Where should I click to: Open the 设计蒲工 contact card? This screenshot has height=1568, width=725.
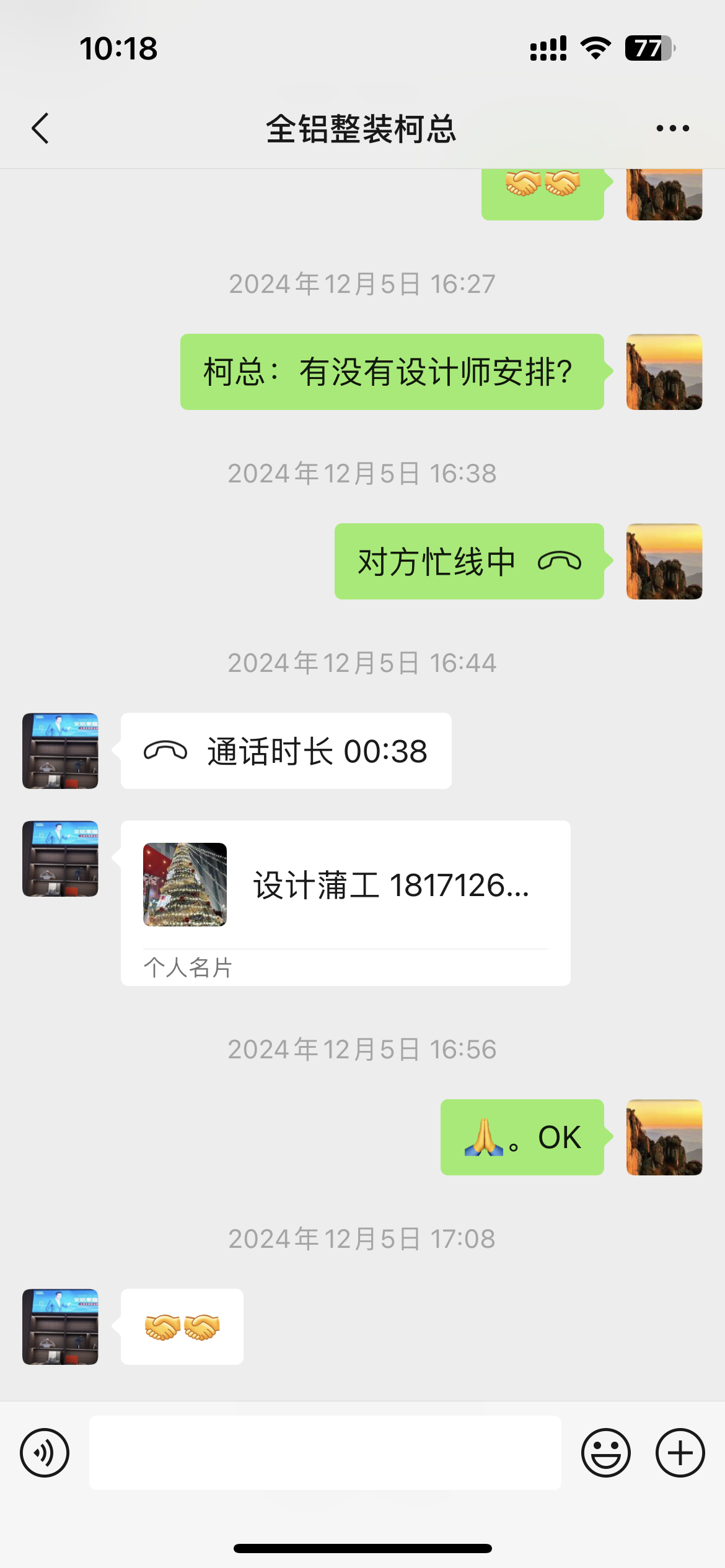(345, 902)
